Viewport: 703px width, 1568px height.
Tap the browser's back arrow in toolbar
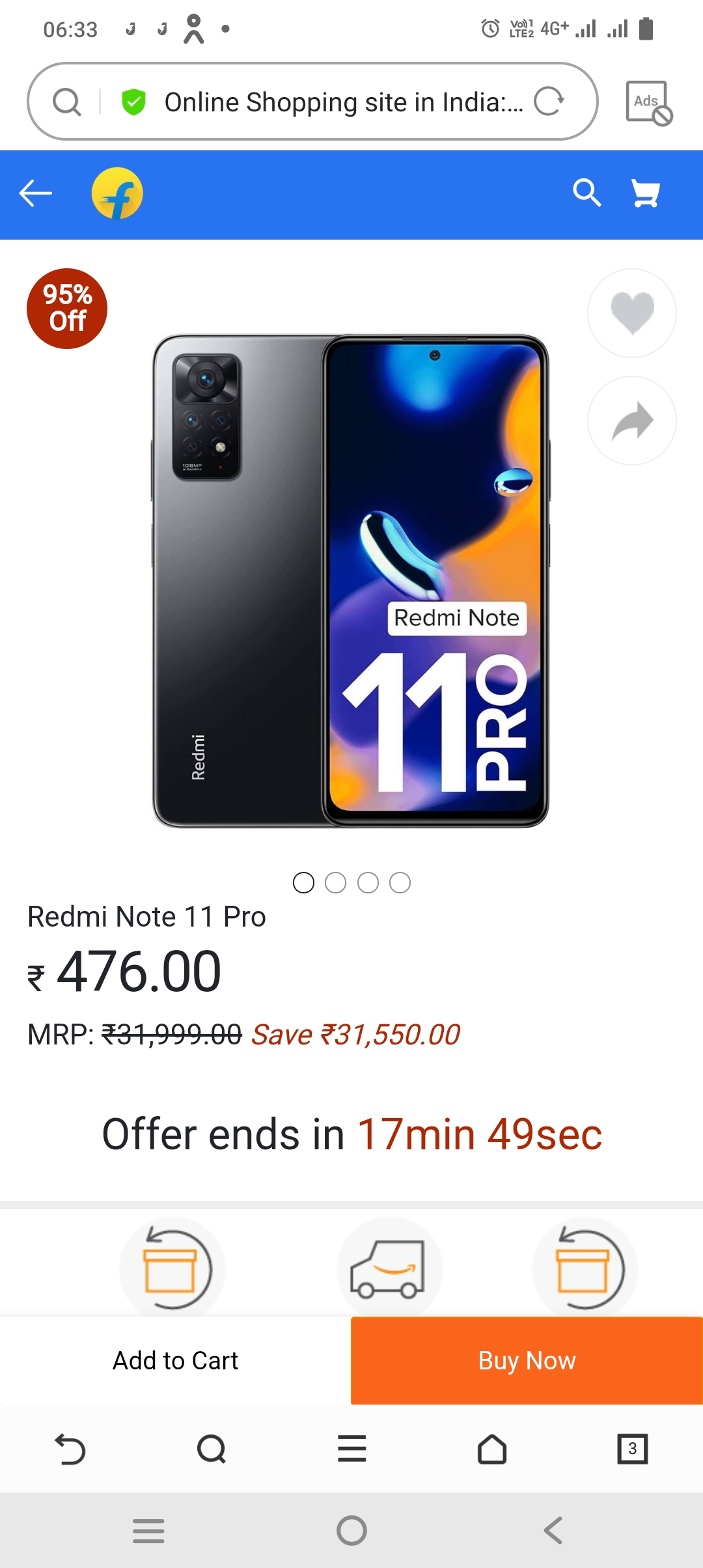click(70, 1449)
